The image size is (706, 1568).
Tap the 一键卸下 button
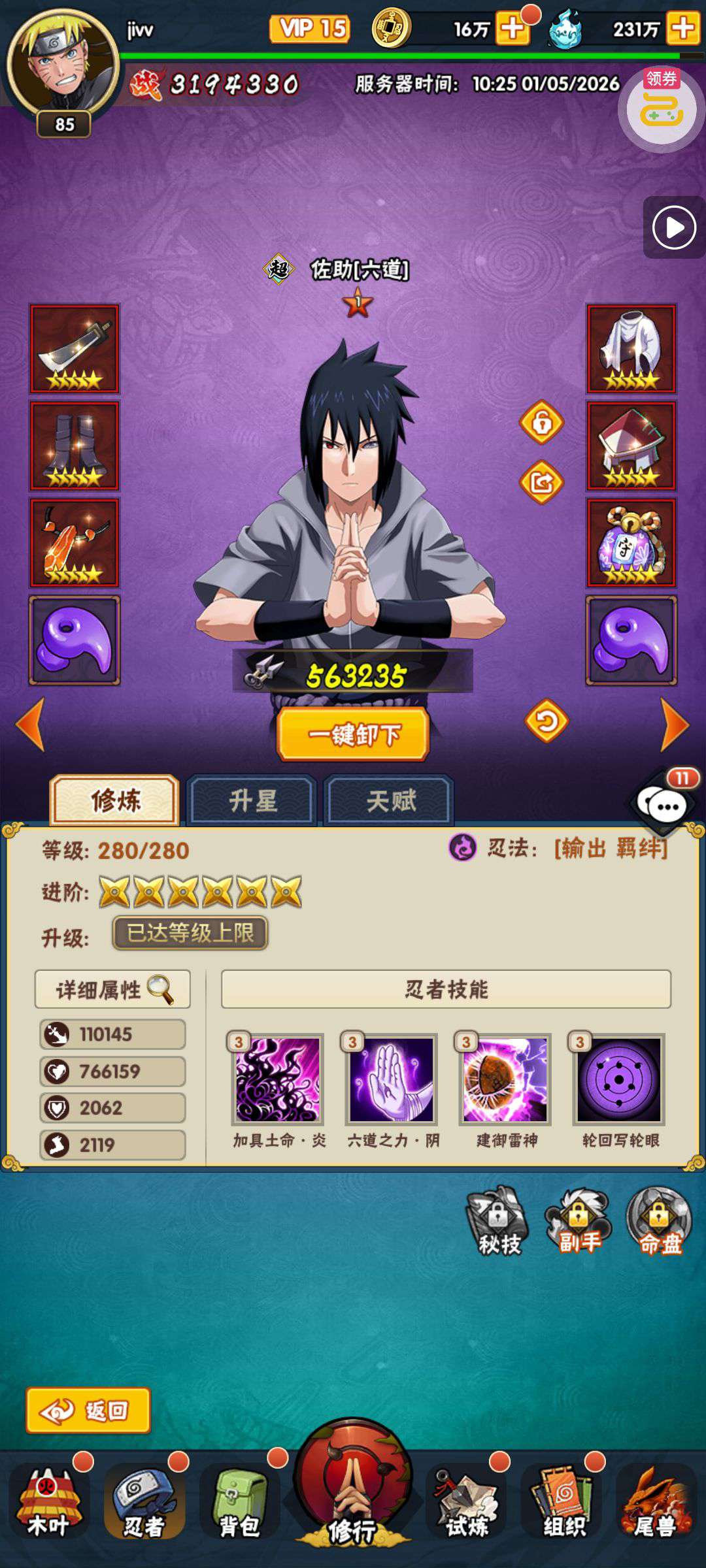coord(353,735)
